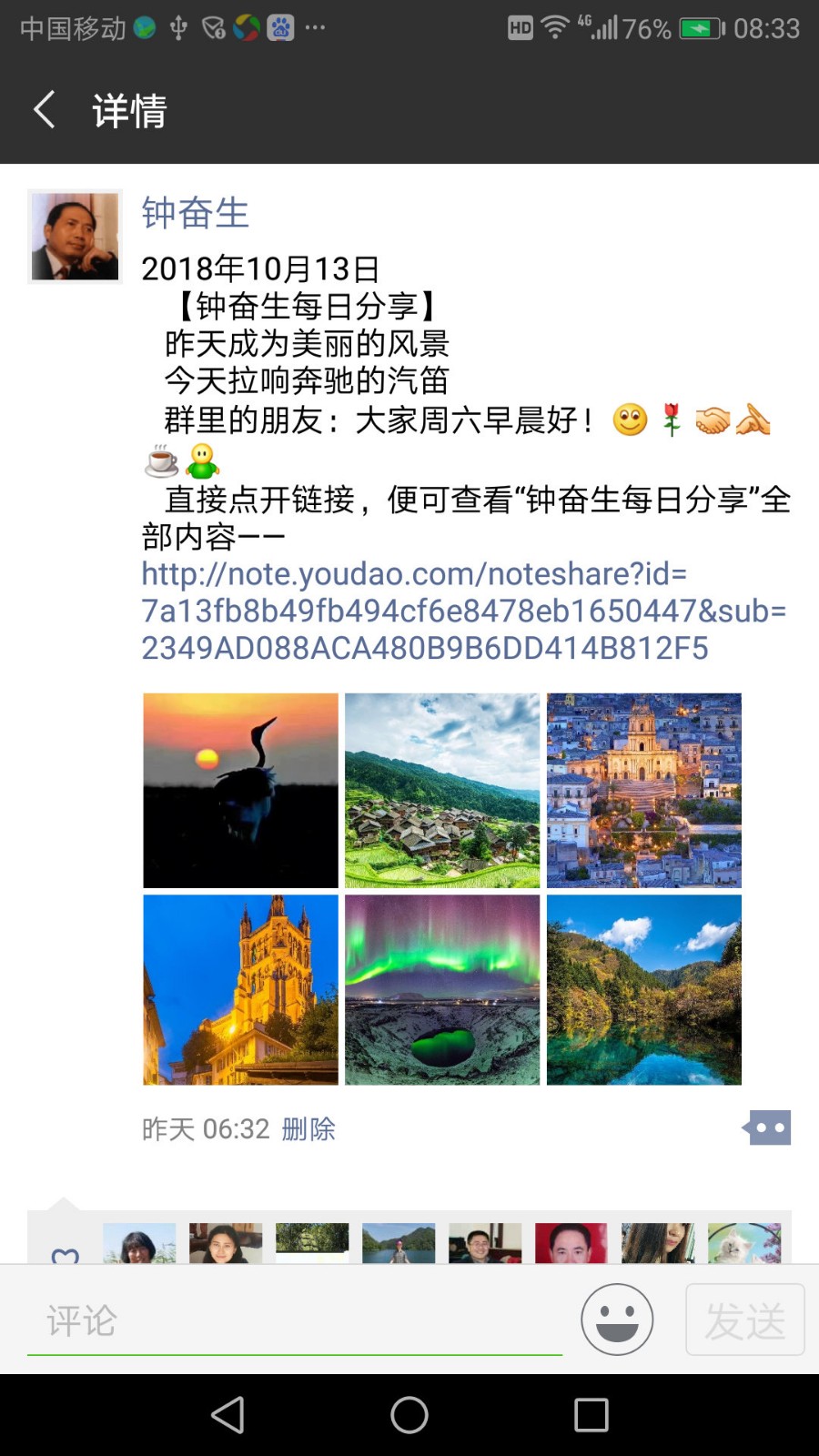Open the like and comment bubble menu
The width and height of the screenshot is (819, 1456).
point(768,1127)
